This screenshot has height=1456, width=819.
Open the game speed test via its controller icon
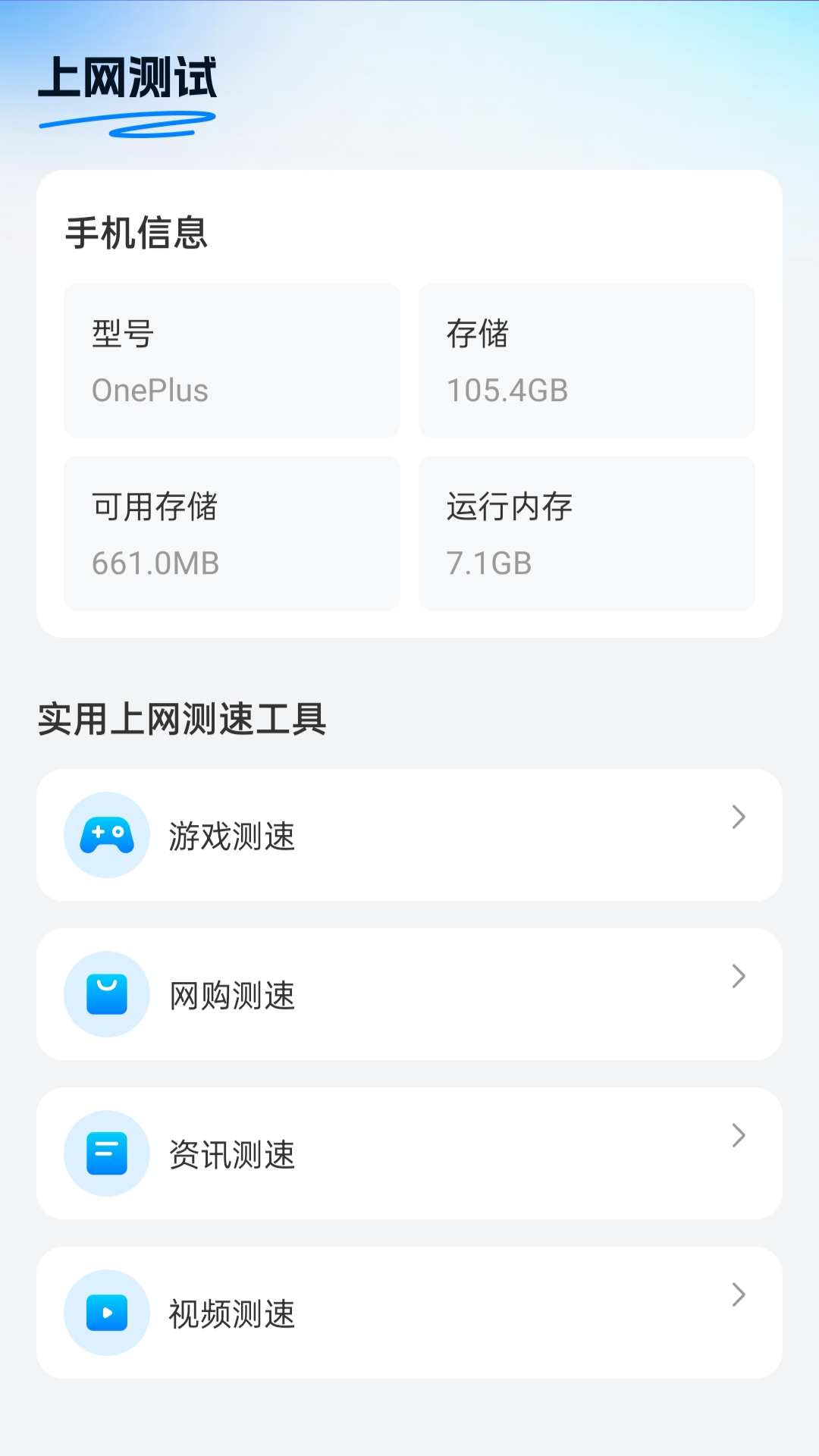tap(107, 835)
